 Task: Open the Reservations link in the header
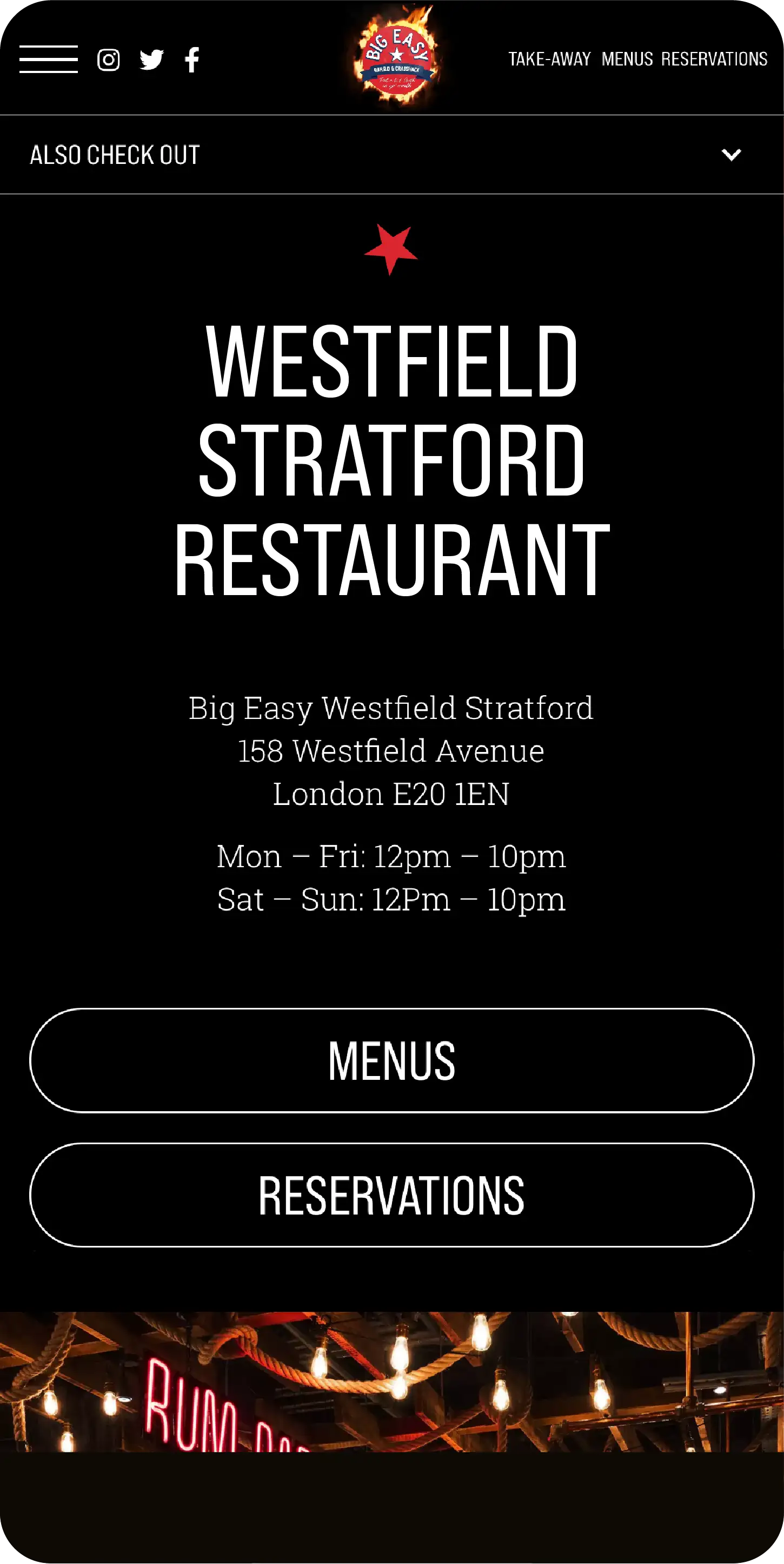(714, 59)
